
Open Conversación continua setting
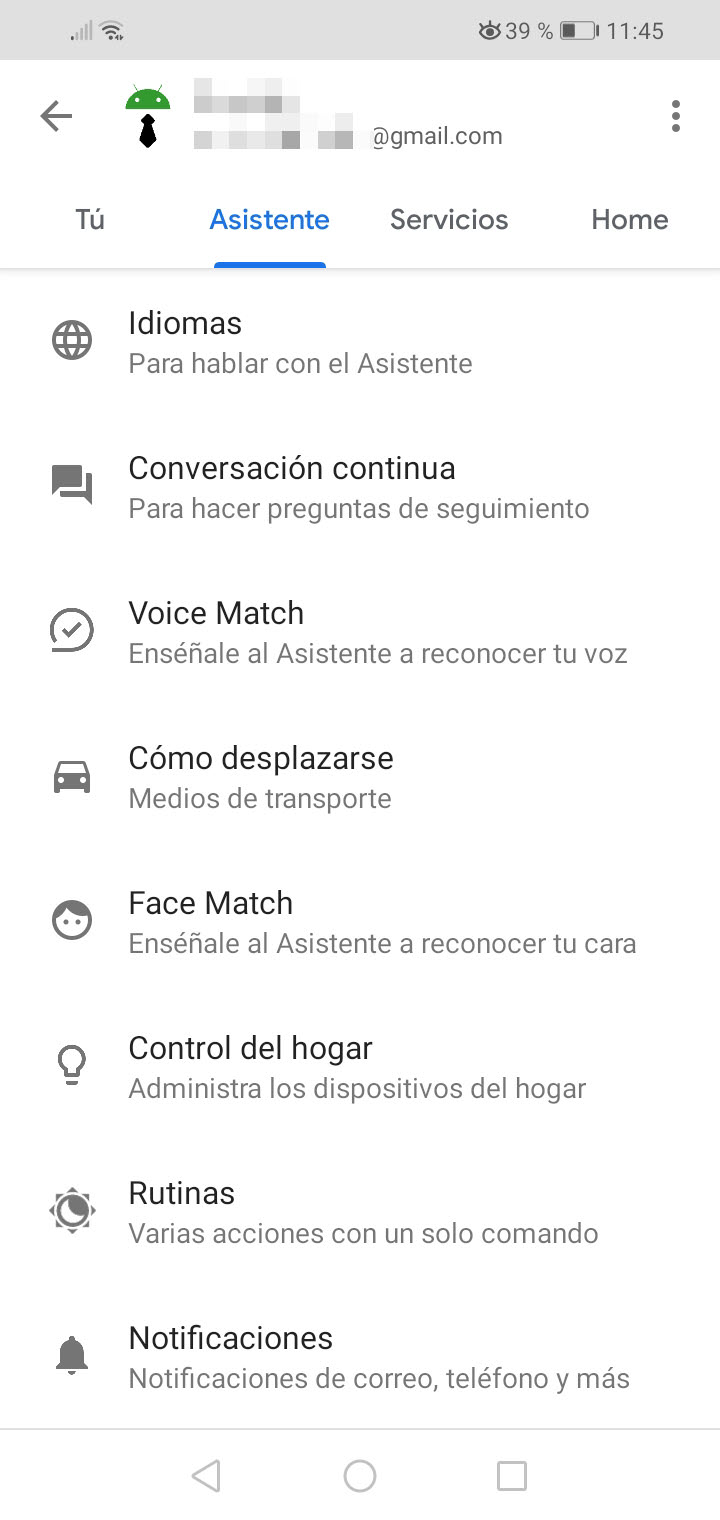pos(358,487)
